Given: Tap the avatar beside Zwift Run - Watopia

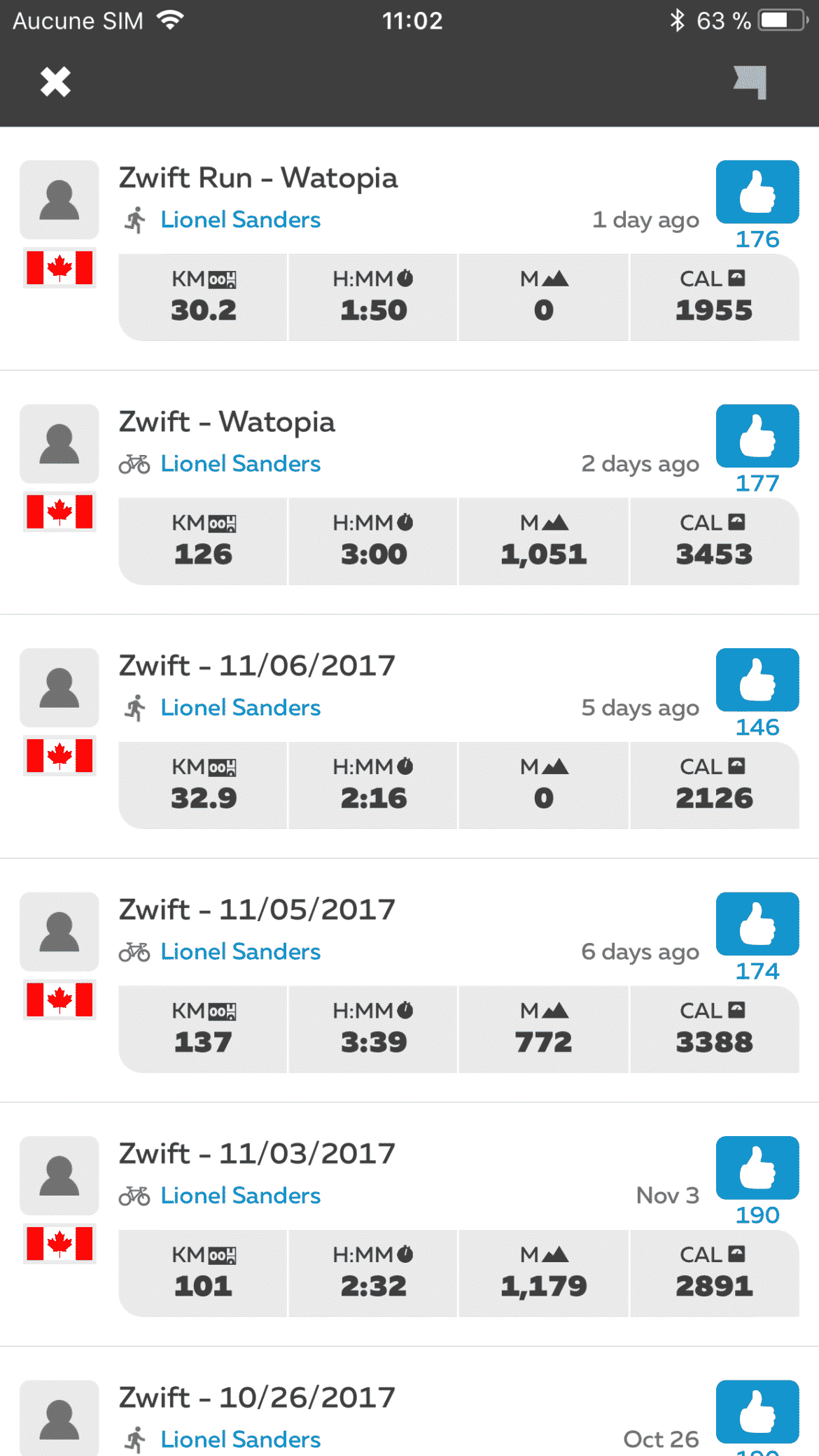Looking at the screenshot, I should 59,200.
